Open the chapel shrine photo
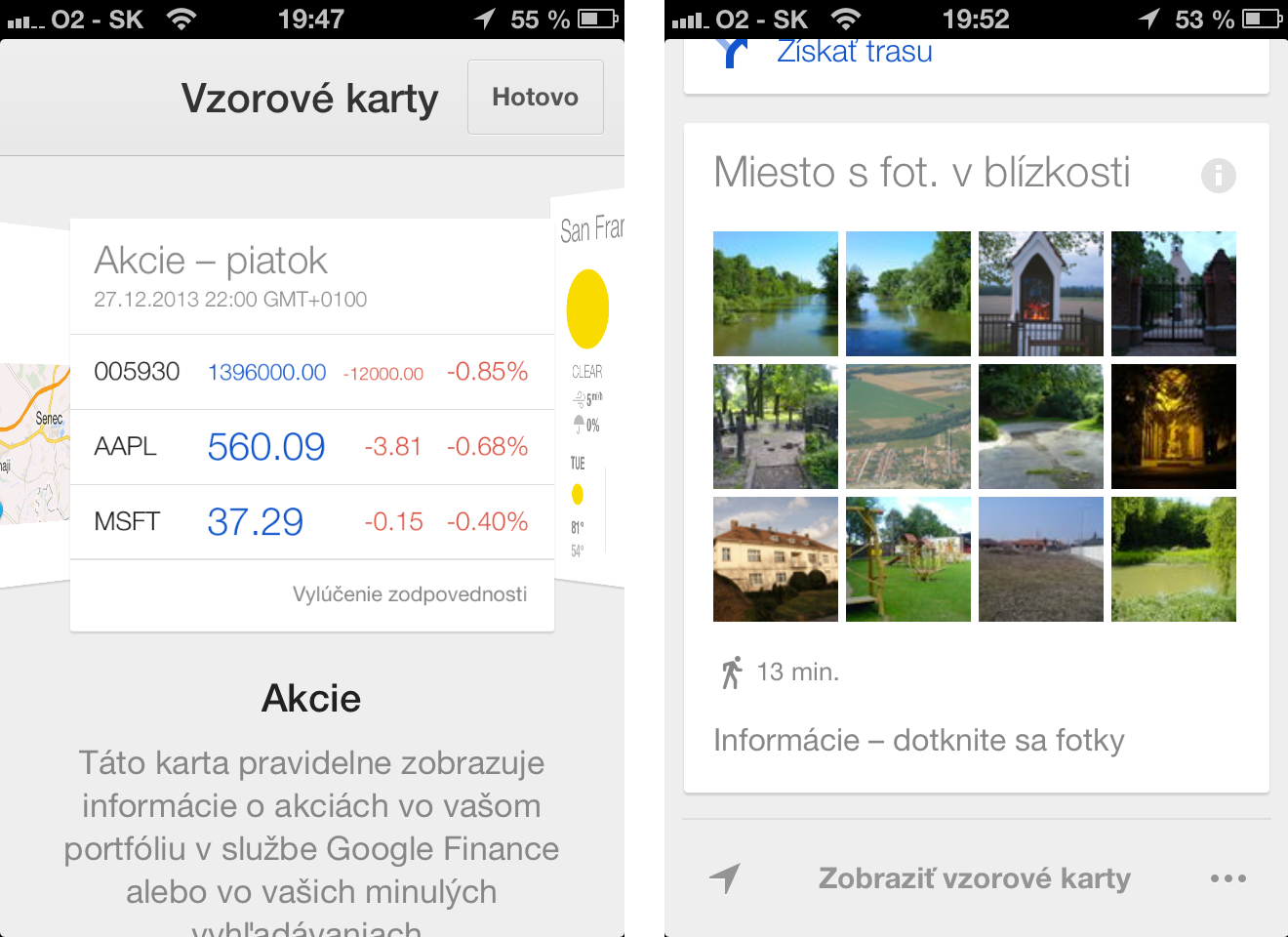Screen dimensions: 1288x937 pos(1040,293)
